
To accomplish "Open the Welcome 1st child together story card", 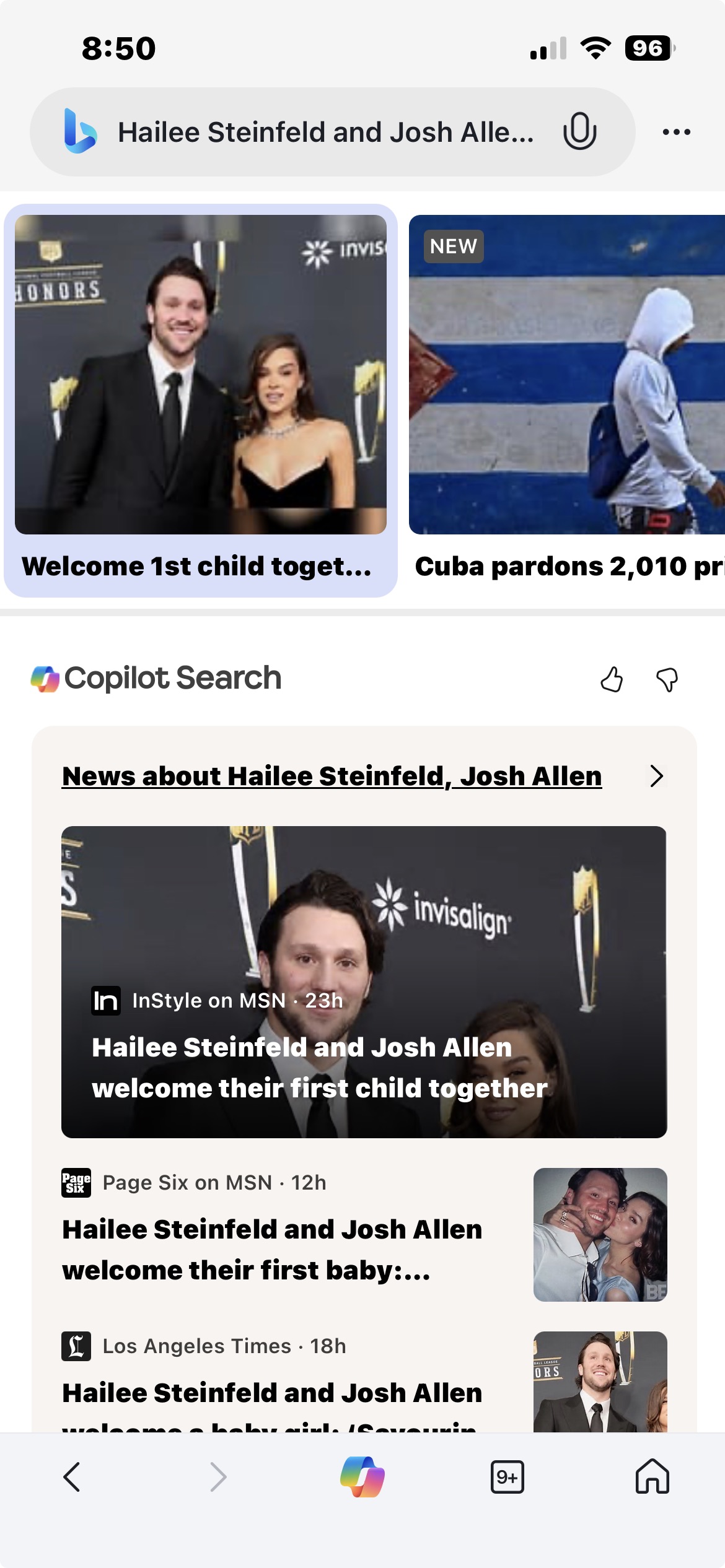I will coord(200,401).
